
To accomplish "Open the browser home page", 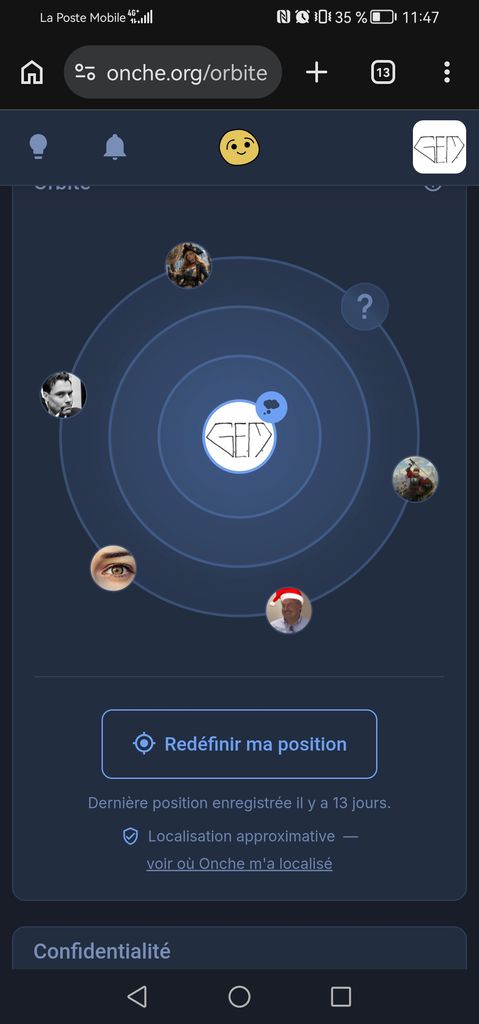I will click(x=32, y=72).
